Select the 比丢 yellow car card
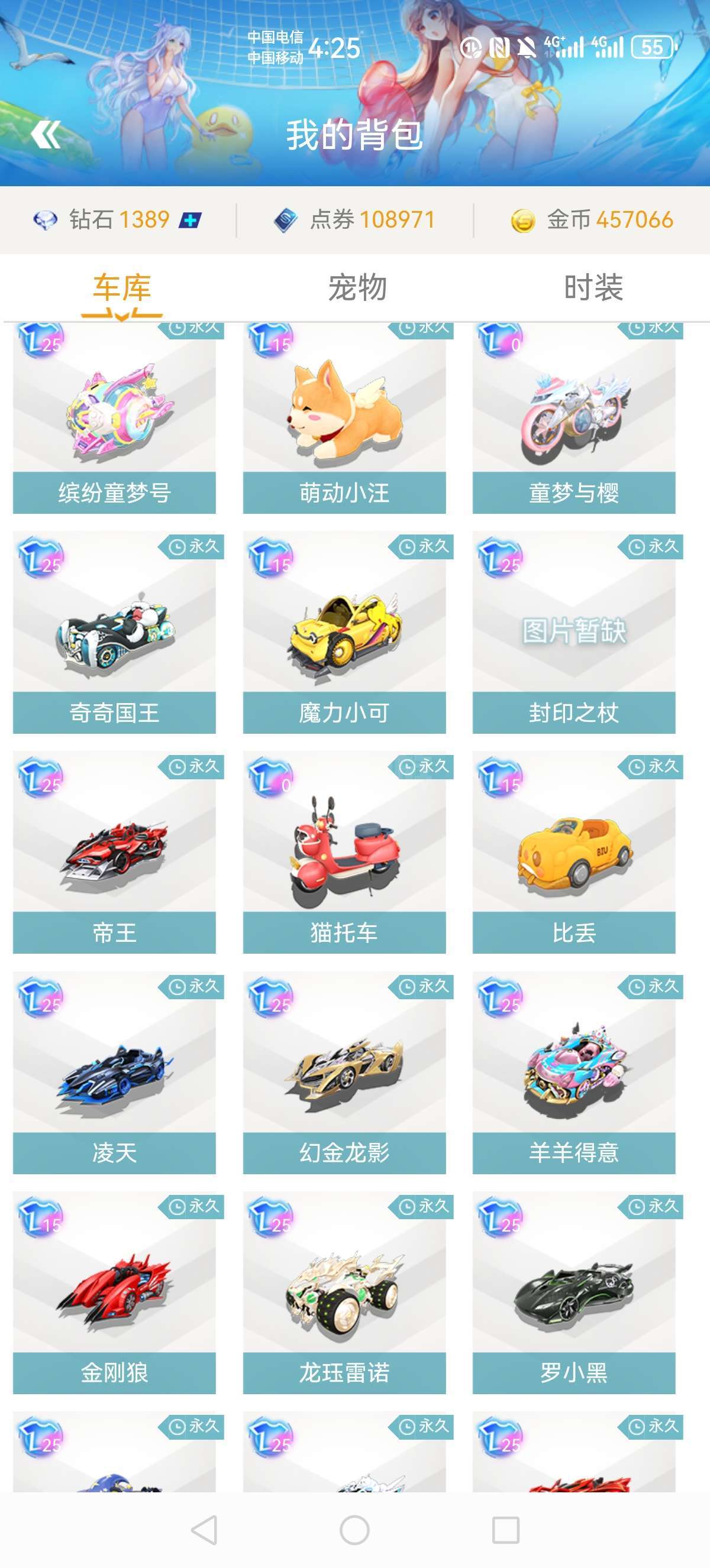The width and height of the screenshot is (710, 1568). [573, 852]
